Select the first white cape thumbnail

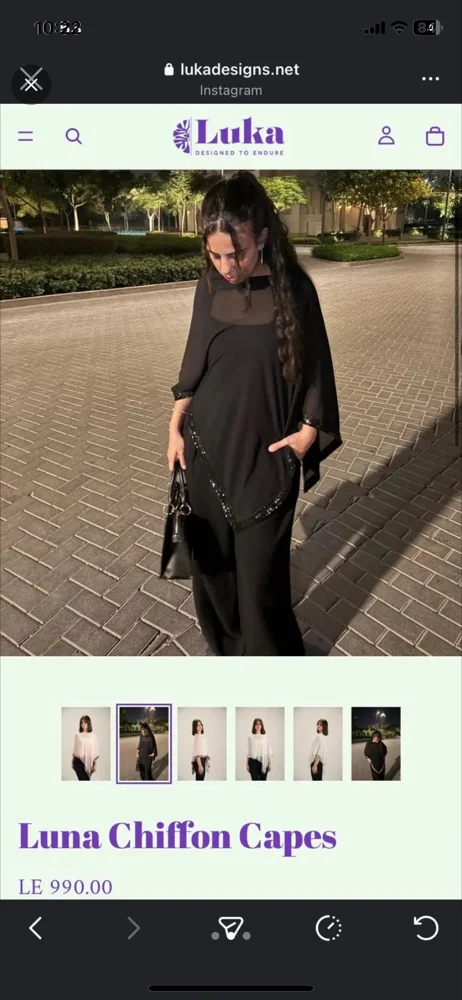[x=86, y=744]
